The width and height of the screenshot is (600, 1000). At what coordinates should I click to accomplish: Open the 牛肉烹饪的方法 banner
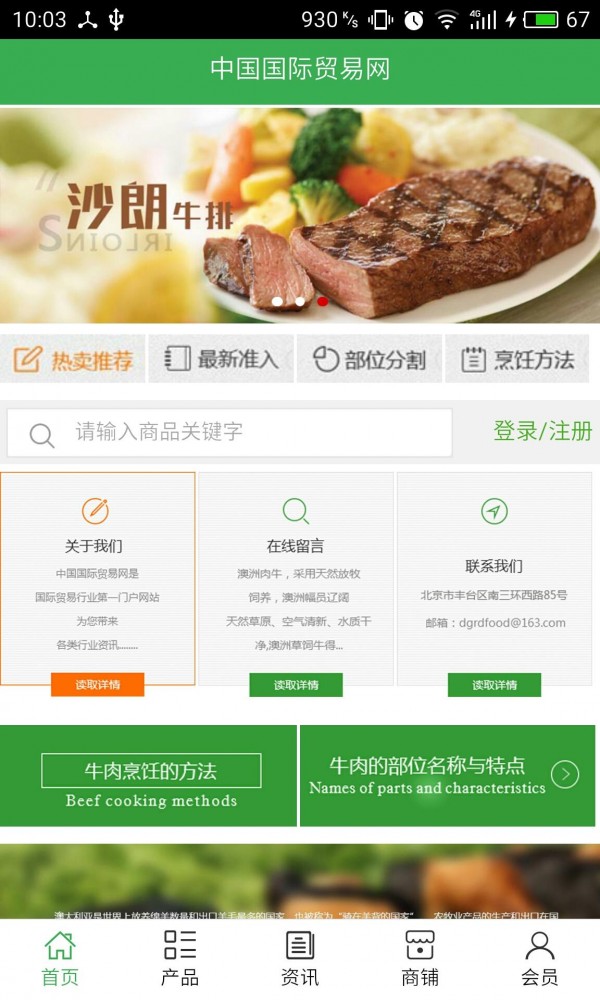[x=150, y=776]
